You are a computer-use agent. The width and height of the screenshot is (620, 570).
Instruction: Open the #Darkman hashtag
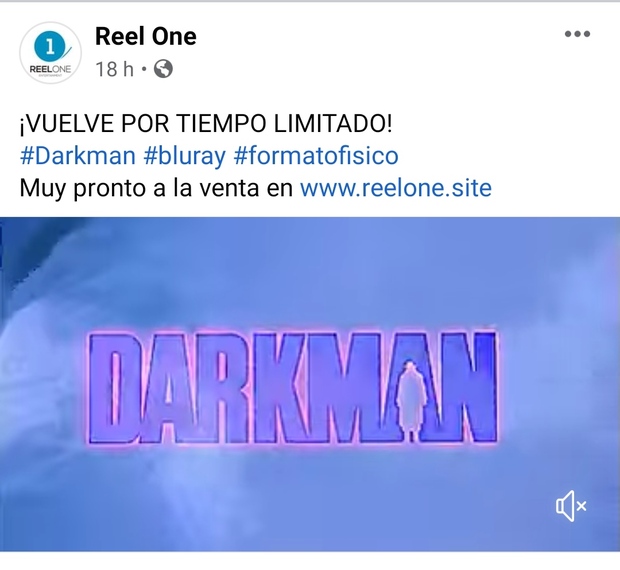click(x=77, y=156)
